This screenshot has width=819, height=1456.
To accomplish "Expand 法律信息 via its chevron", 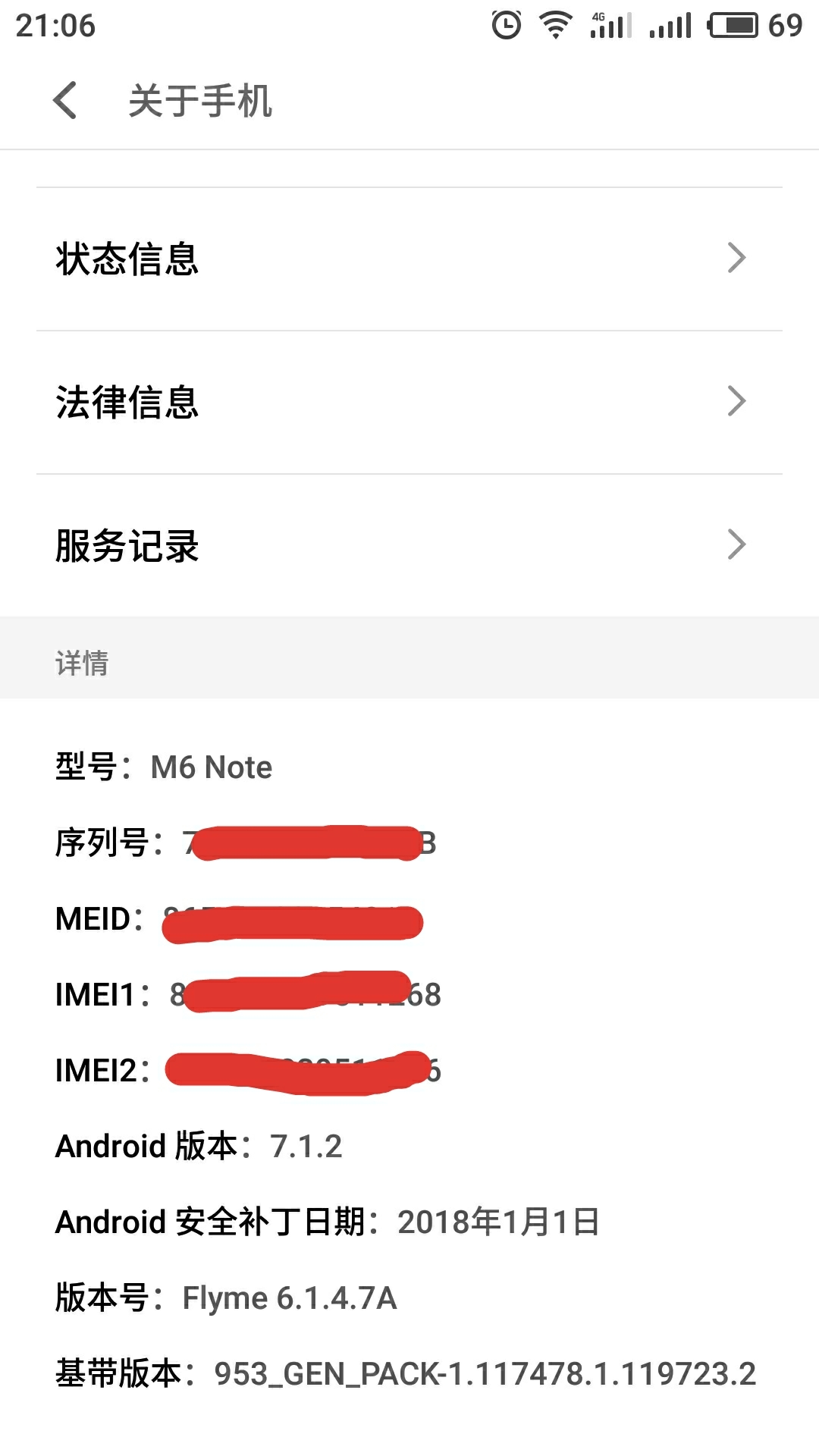I will coord(736,401).
